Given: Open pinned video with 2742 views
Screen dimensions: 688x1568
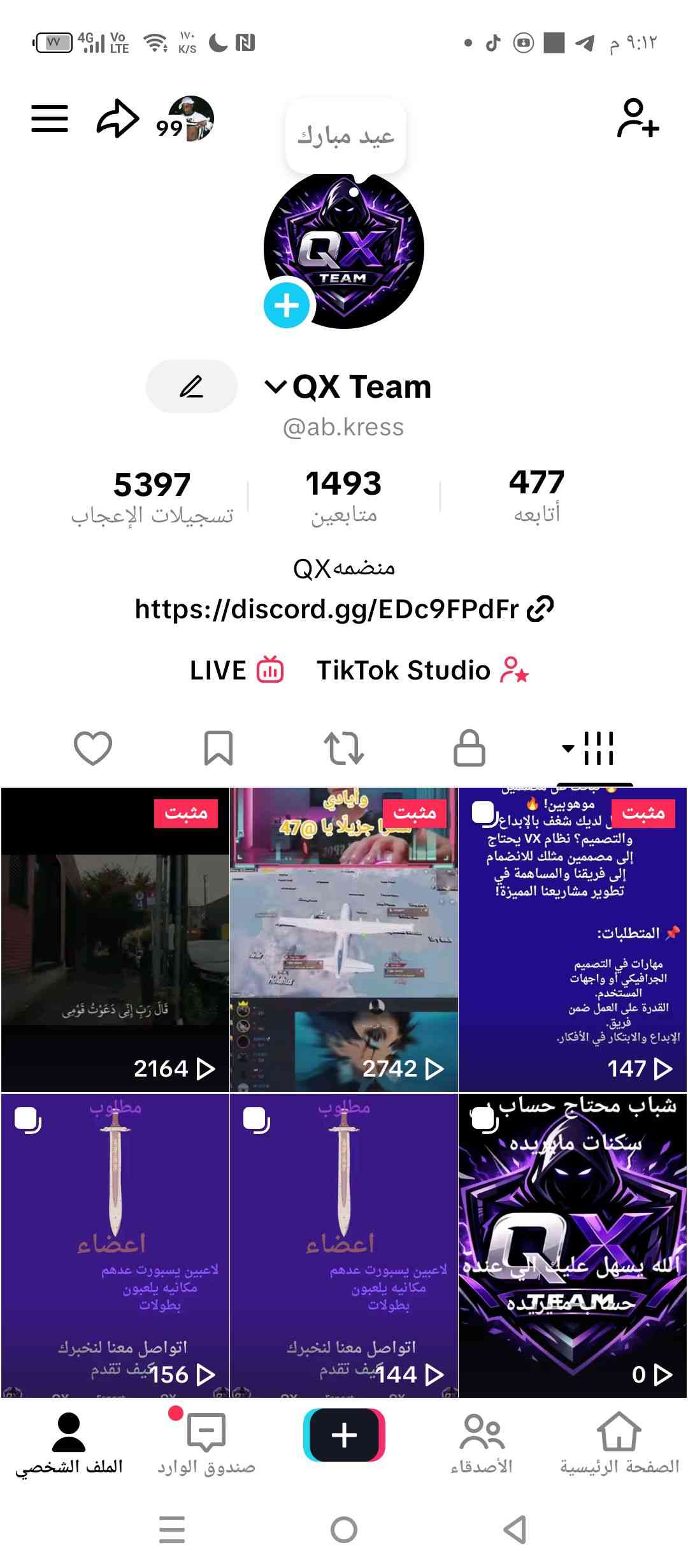Looking at the screenshot, I should coord(344,940).
